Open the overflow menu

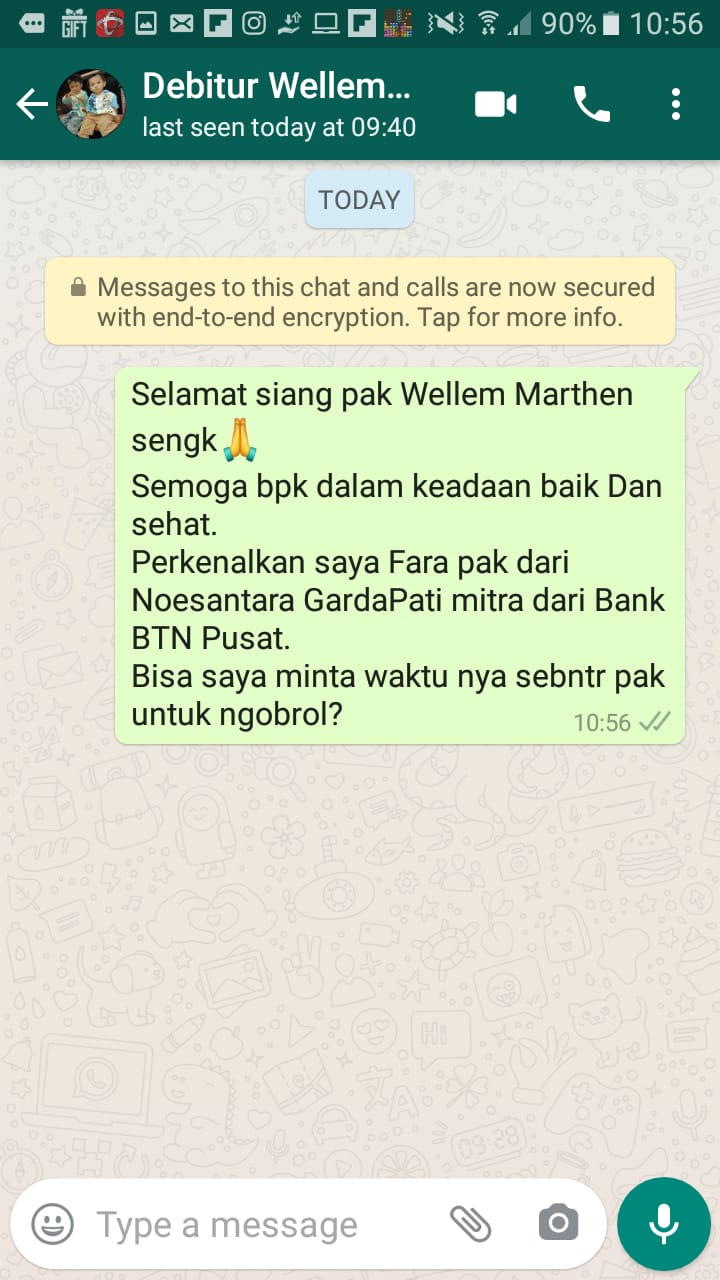[676, 104]
